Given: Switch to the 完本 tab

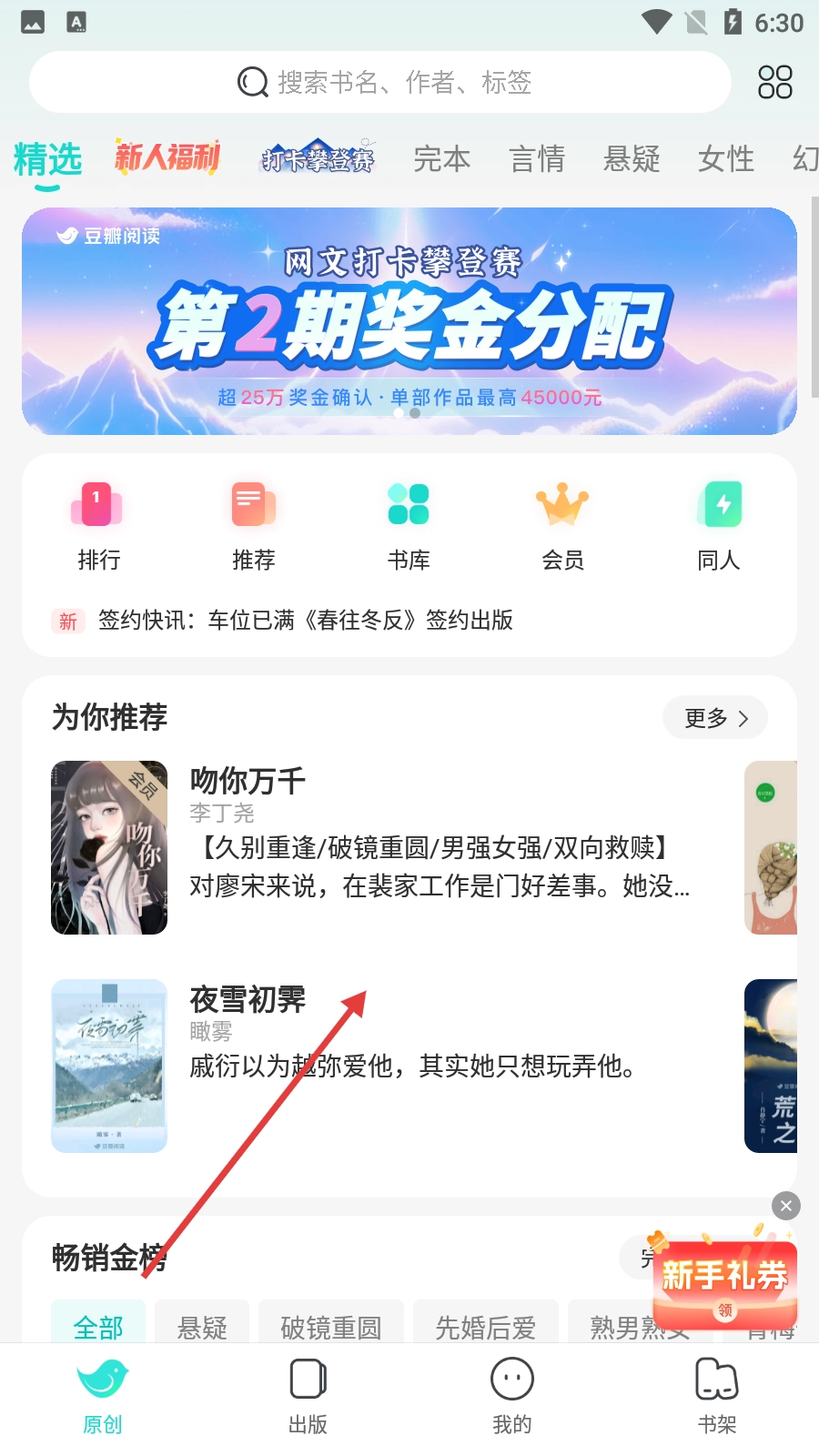Looking at the screenshot, I should click(x=441, y=159).
